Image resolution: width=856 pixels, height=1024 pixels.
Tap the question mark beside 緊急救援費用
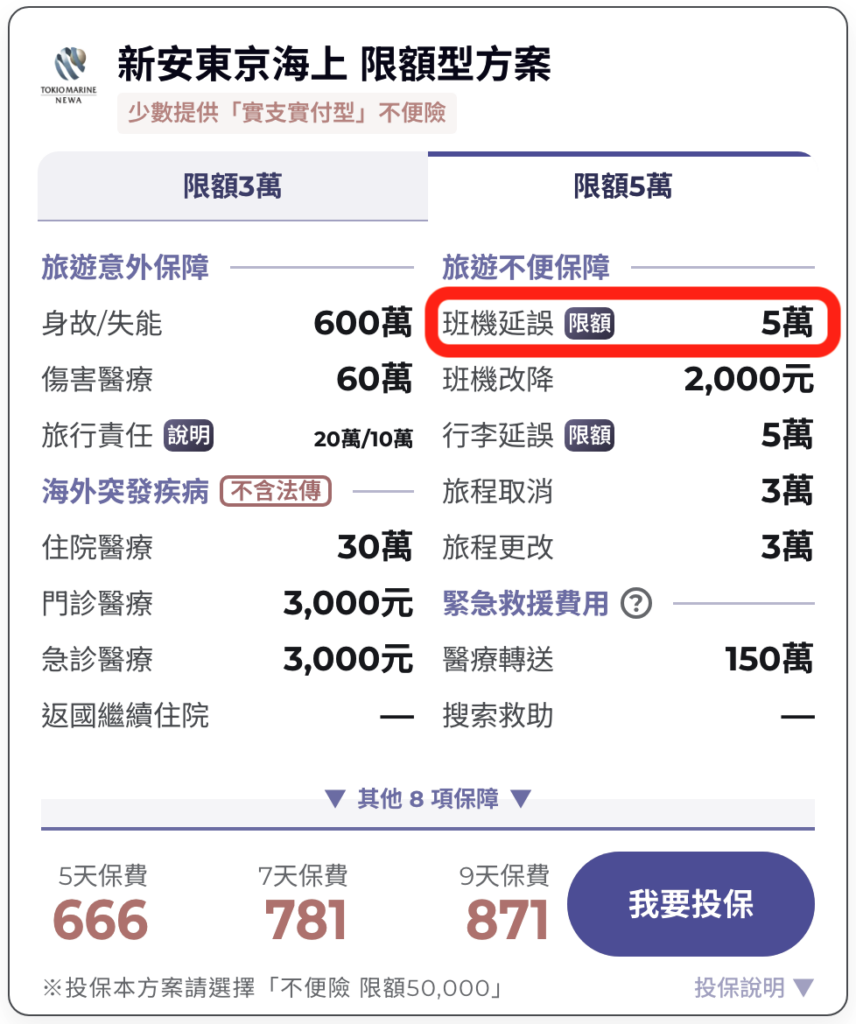(636, 603)
